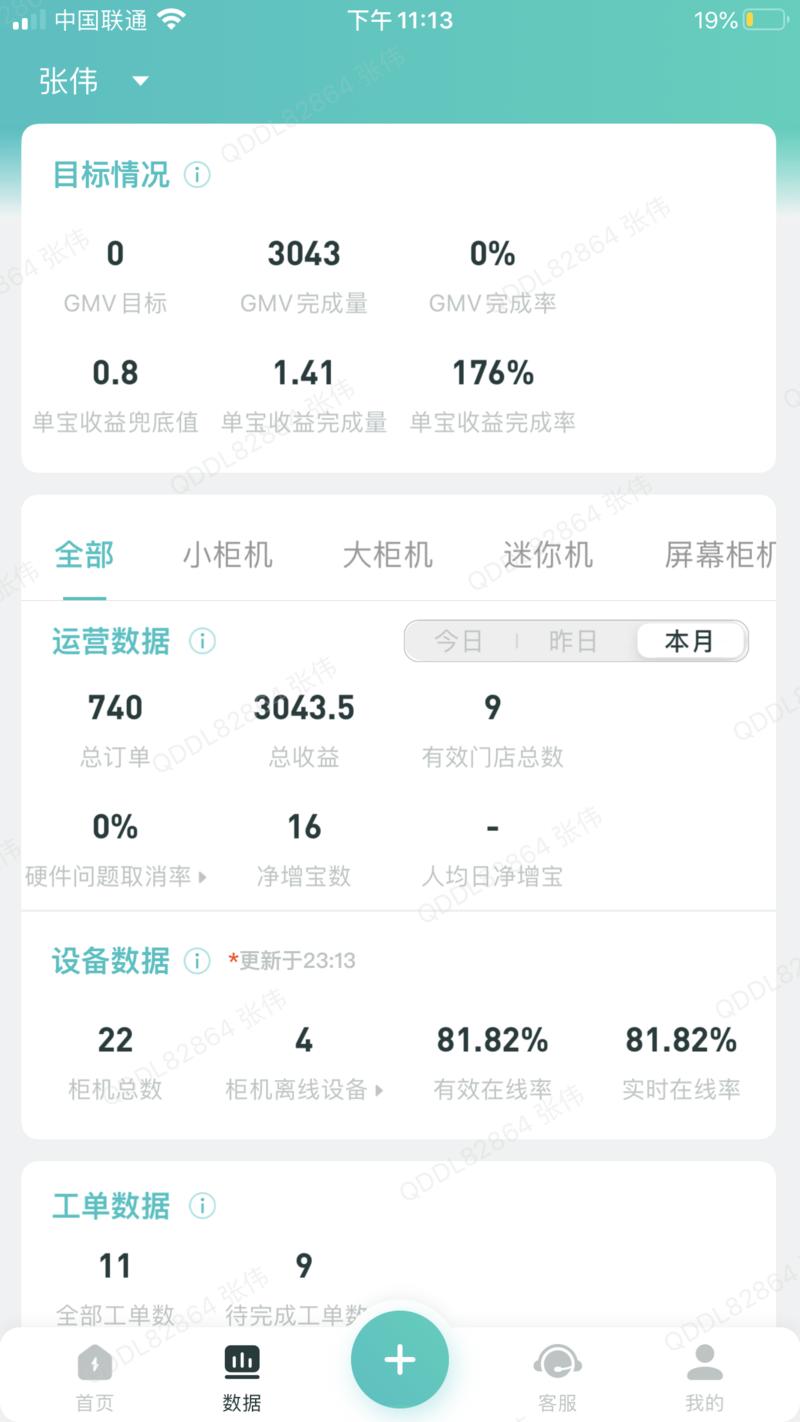Tap the info icon beside 目标情况
800x1422 pixels.
198,175
